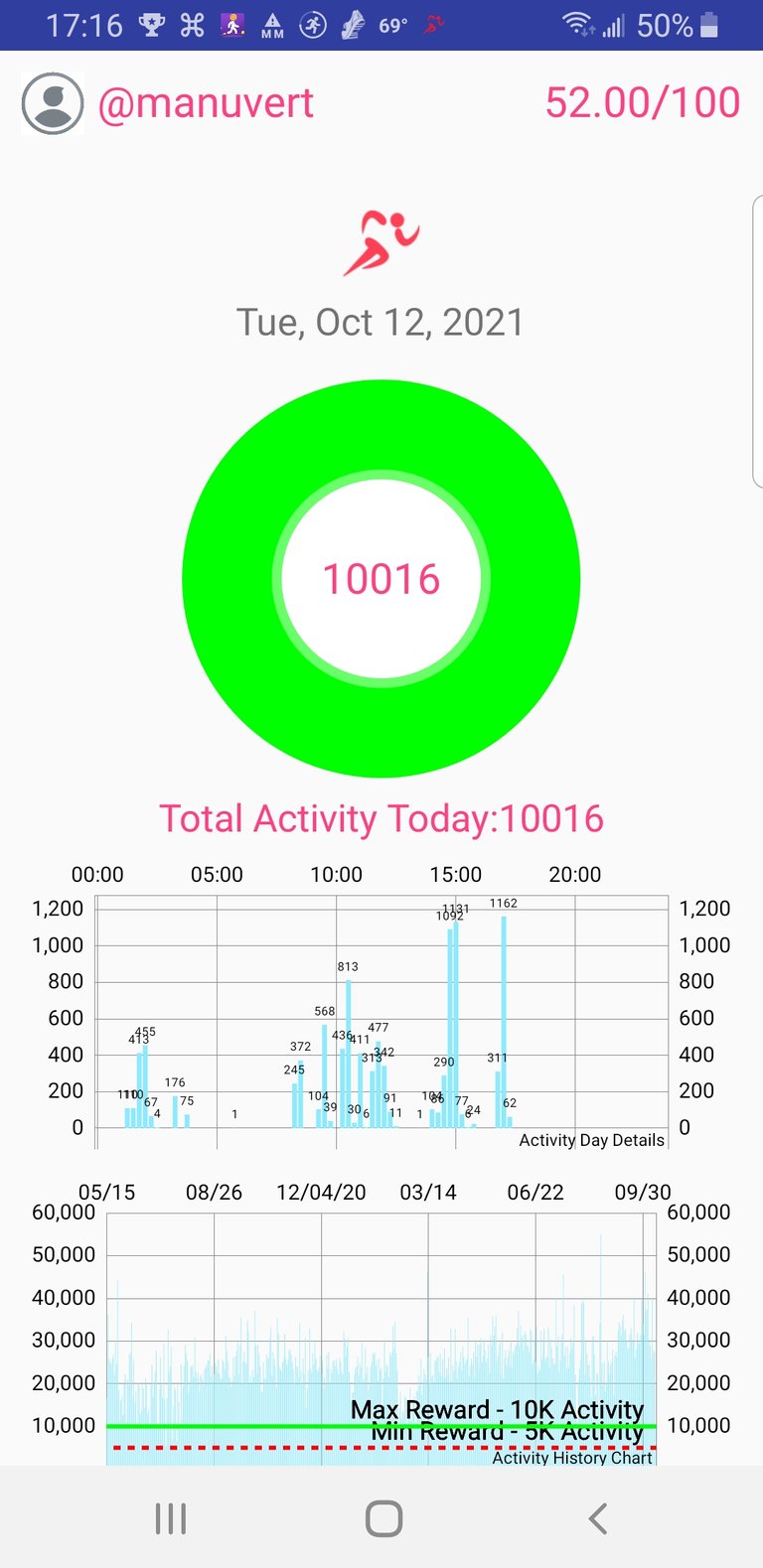
Task: Tap the green activity count circle
Action: click(381, 579)
